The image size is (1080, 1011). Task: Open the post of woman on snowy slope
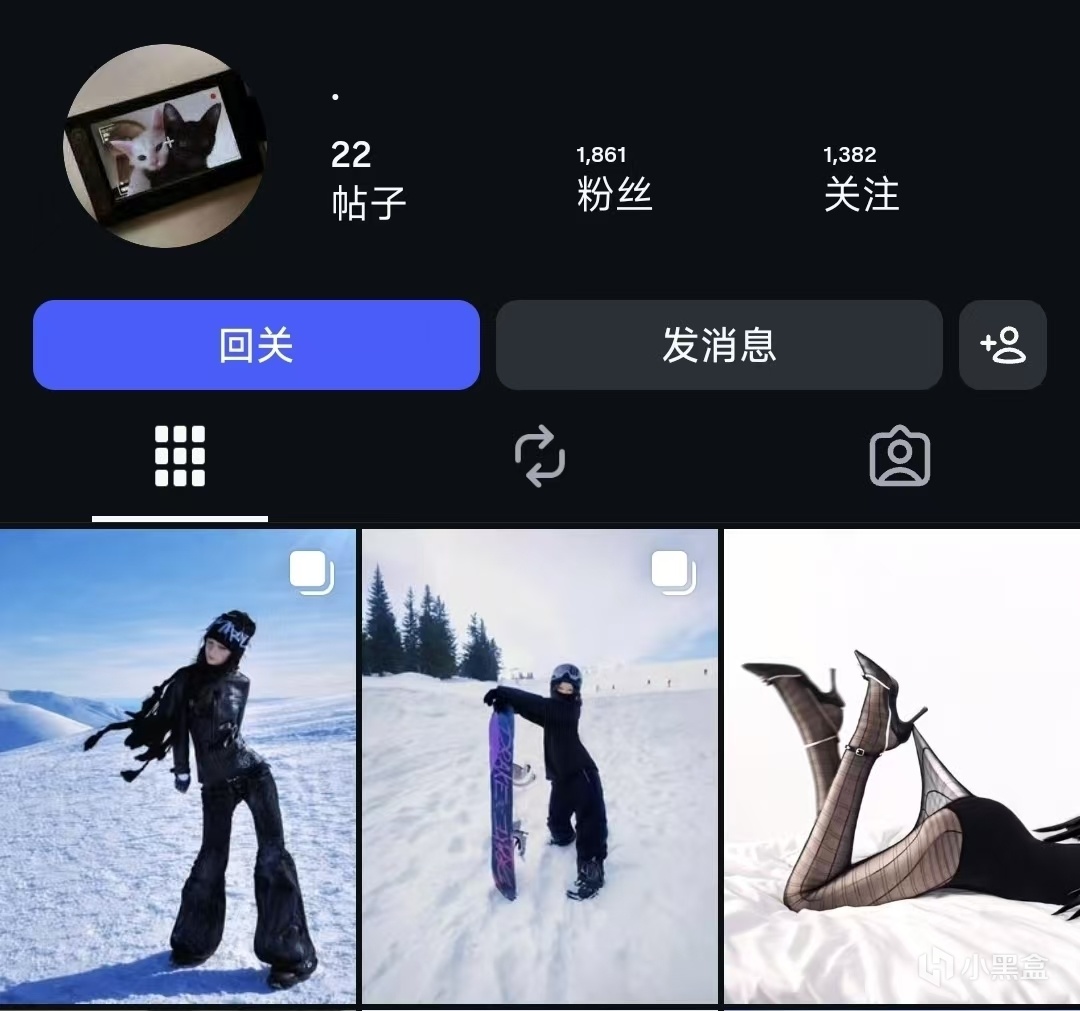tap(178, 765)
